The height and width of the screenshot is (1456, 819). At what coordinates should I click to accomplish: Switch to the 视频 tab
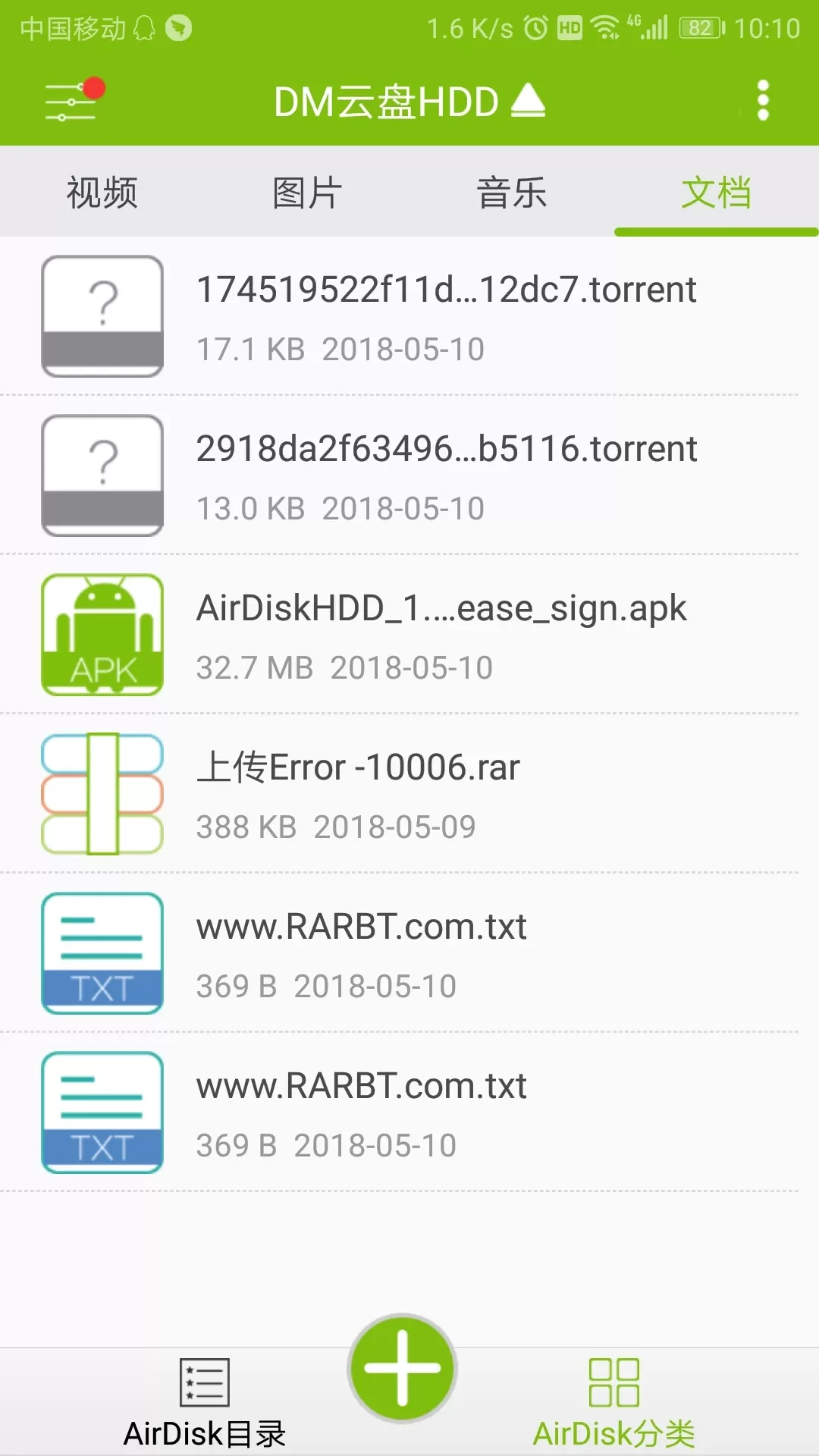pyautogui.click(x=102, y=192)
